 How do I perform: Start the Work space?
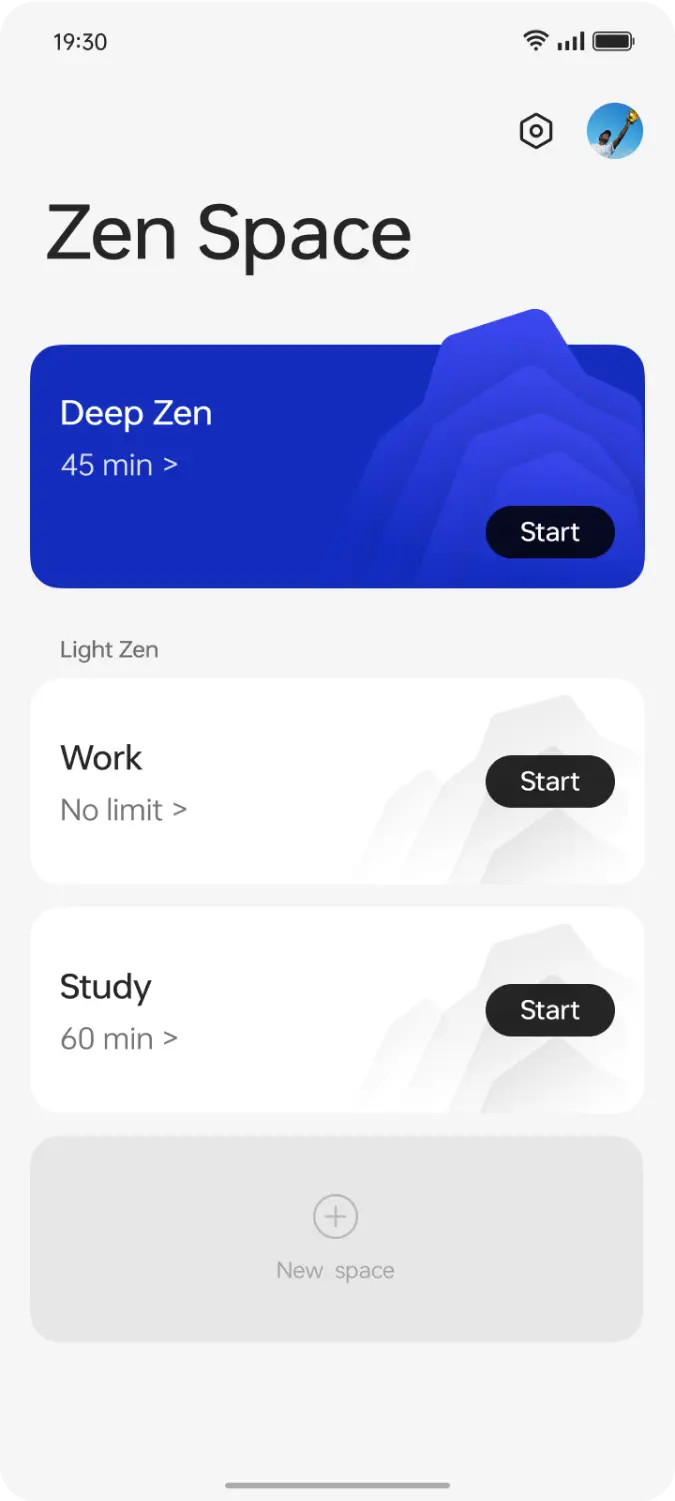tap(550, 781)
